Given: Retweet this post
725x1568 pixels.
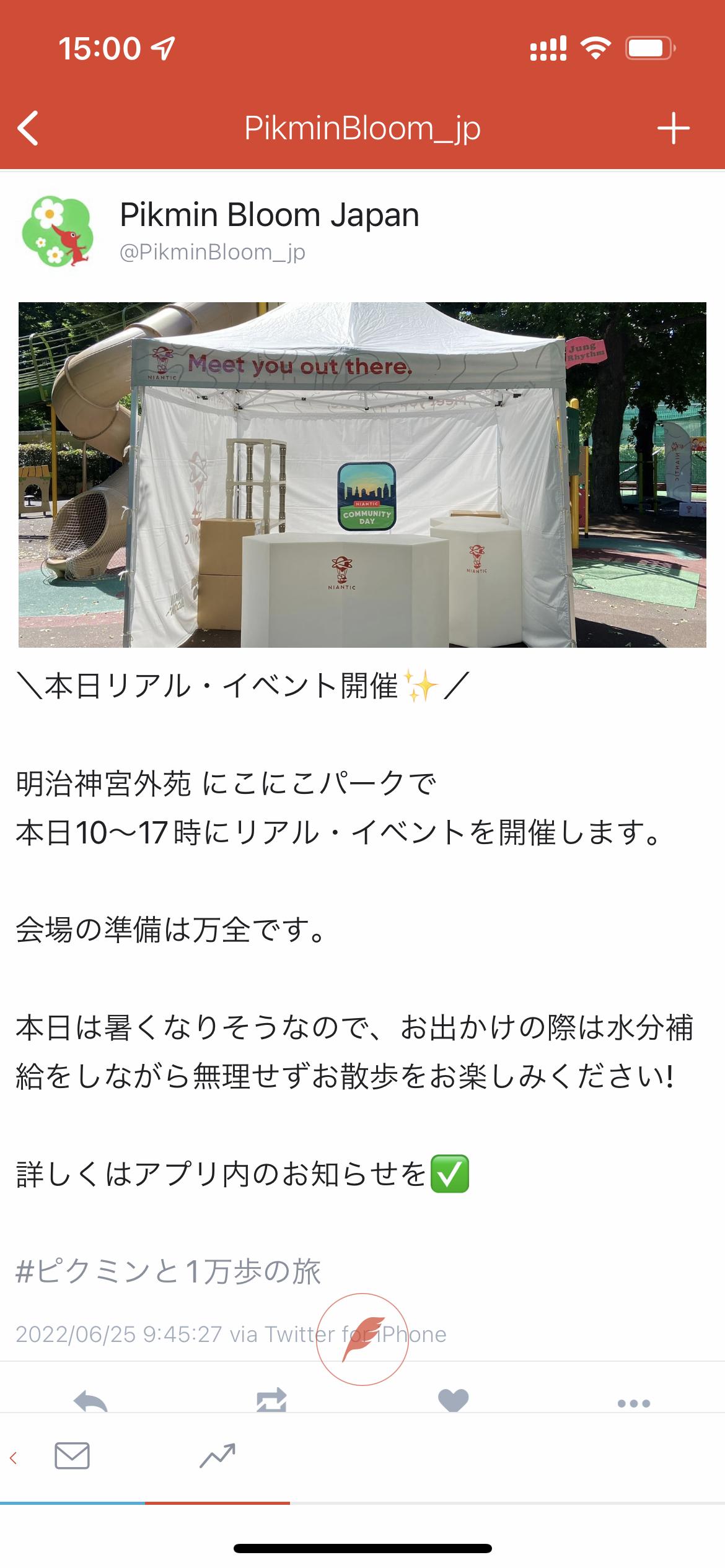Looking at the screenshot, I should [x=271, y=1401].
